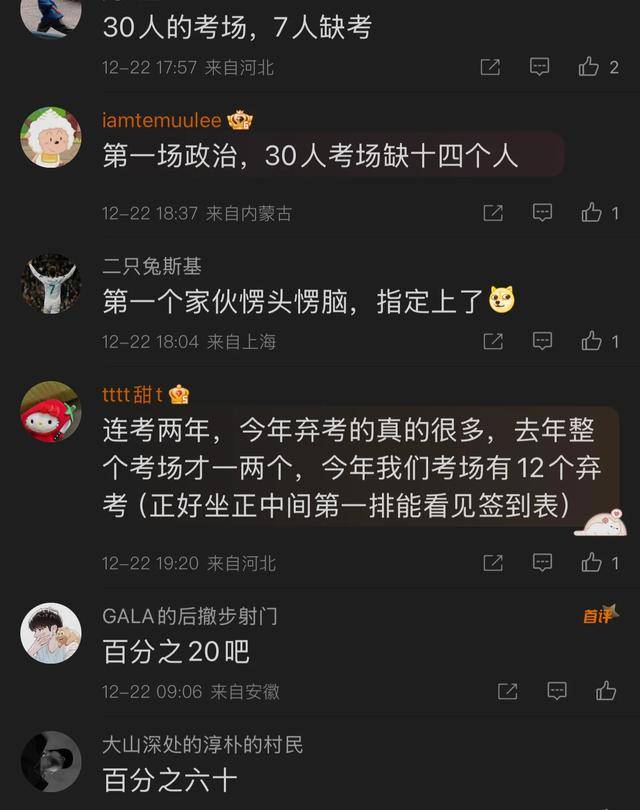The height and width of the screenshot is (810, 640).
Task: Open 大山深处的淳朴的村民's profile avatar
Action: click(50, 762)
